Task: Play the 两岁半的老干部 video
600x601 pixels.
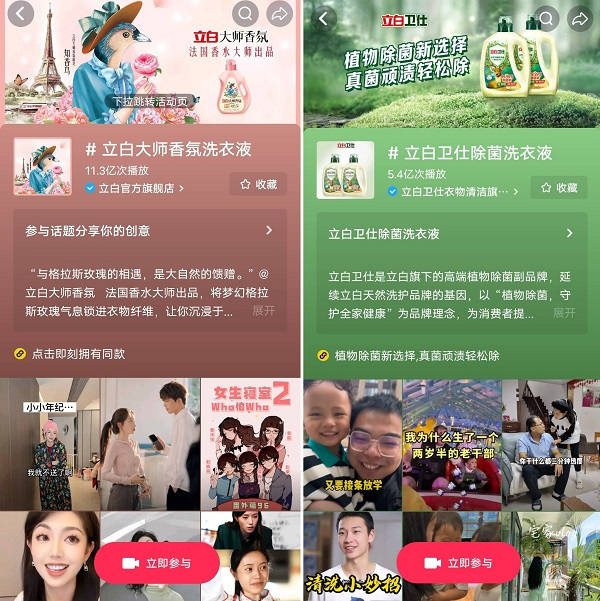Action: coord(450,442)
